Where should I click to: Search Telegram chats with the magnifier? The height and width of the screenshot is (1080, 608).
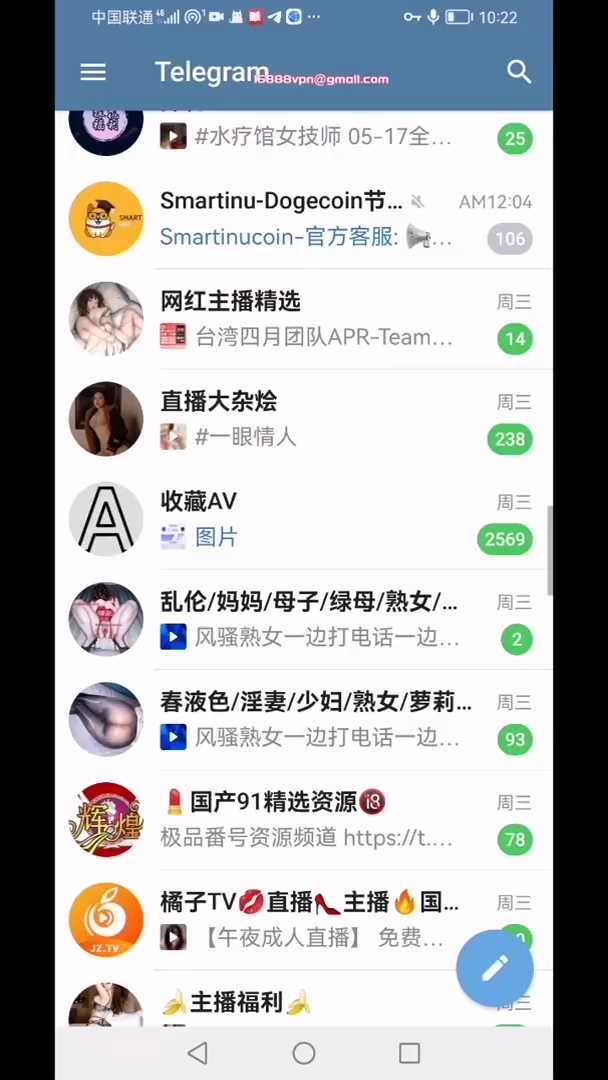[518, 71]
